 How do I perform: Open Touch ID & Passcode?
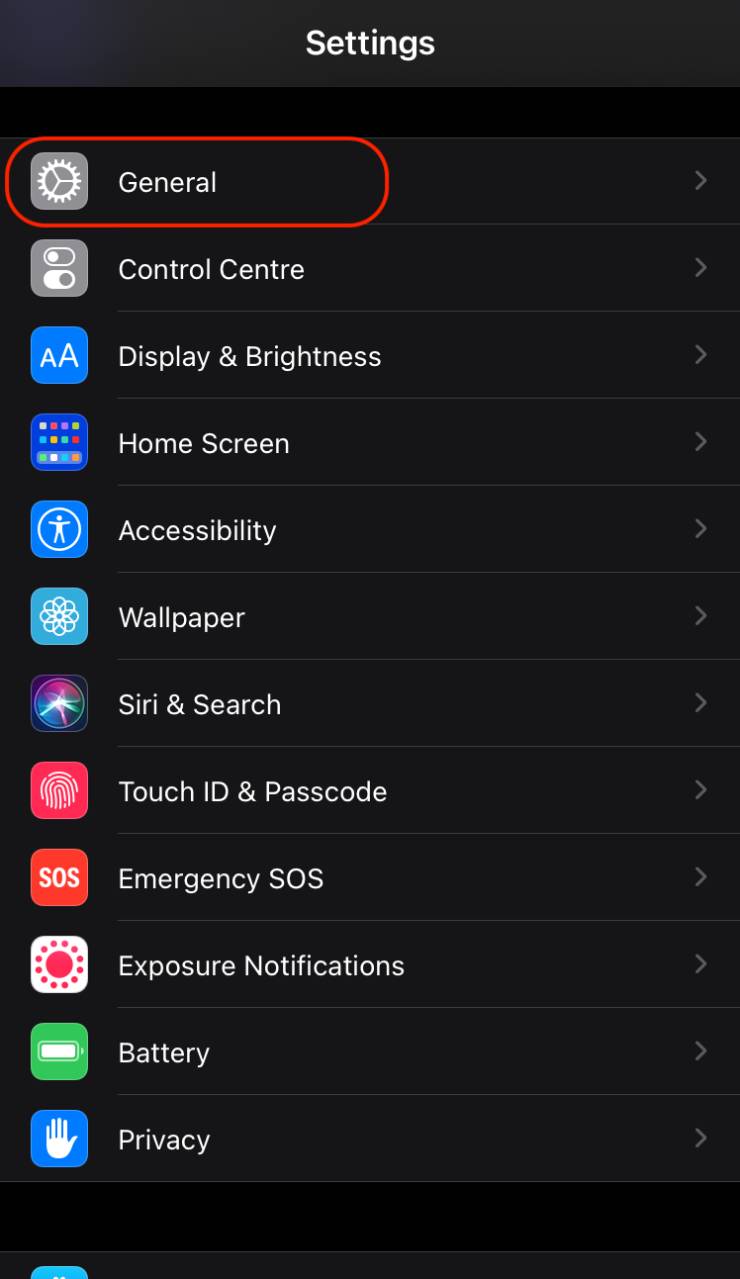[x=370, y=790]
